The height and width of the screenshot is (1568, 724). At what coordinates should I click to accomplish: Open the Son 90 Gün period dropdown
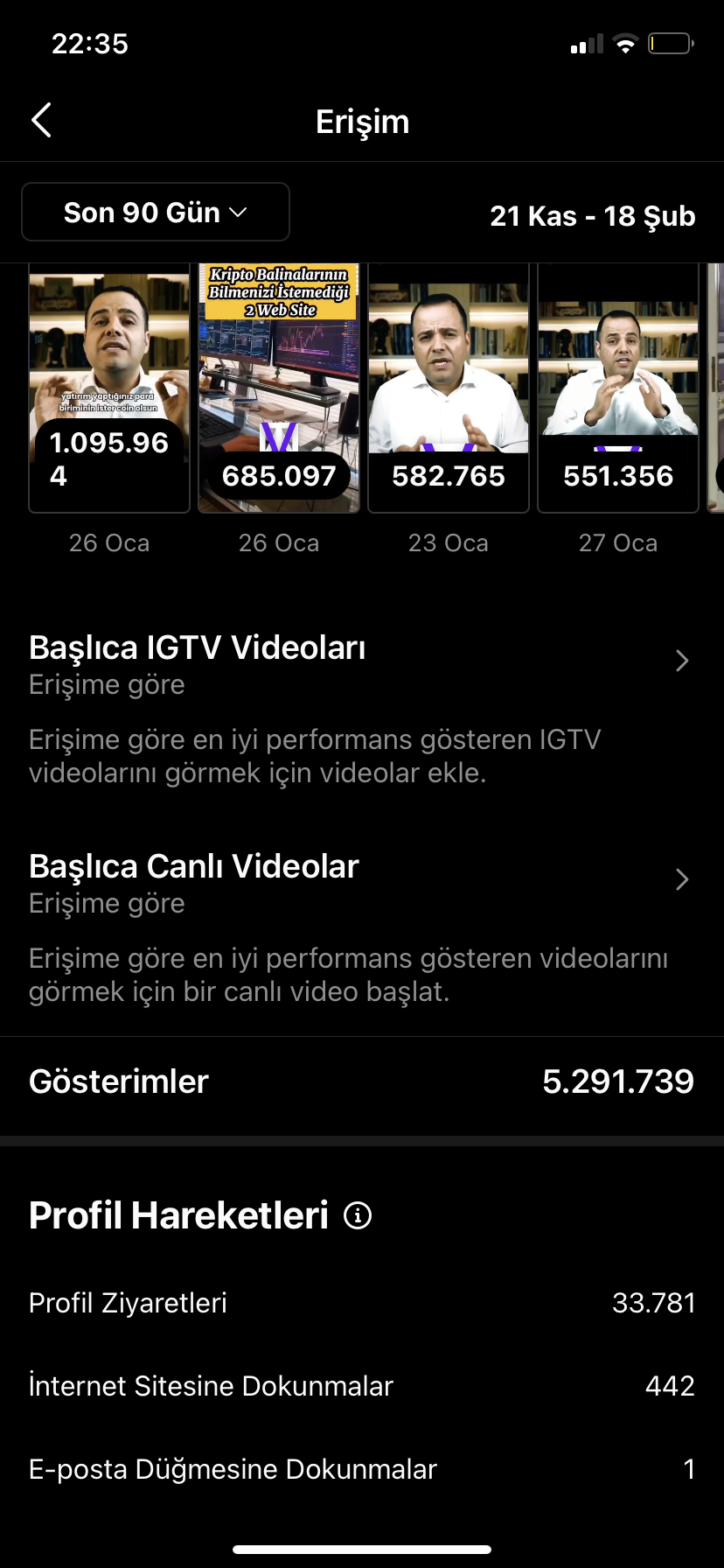156,212
